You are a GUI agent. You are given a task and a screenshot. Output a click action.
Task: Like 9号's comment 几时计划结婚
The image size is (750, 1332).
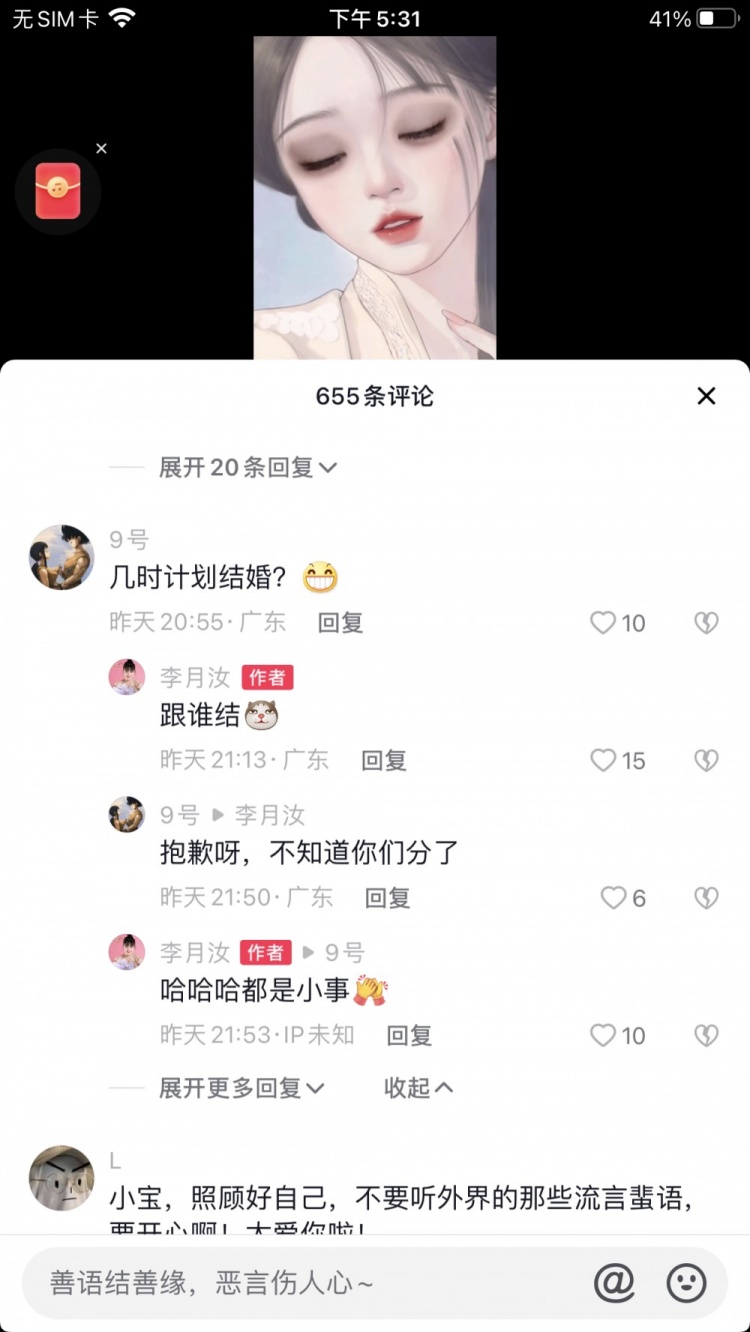pos(603,623)
